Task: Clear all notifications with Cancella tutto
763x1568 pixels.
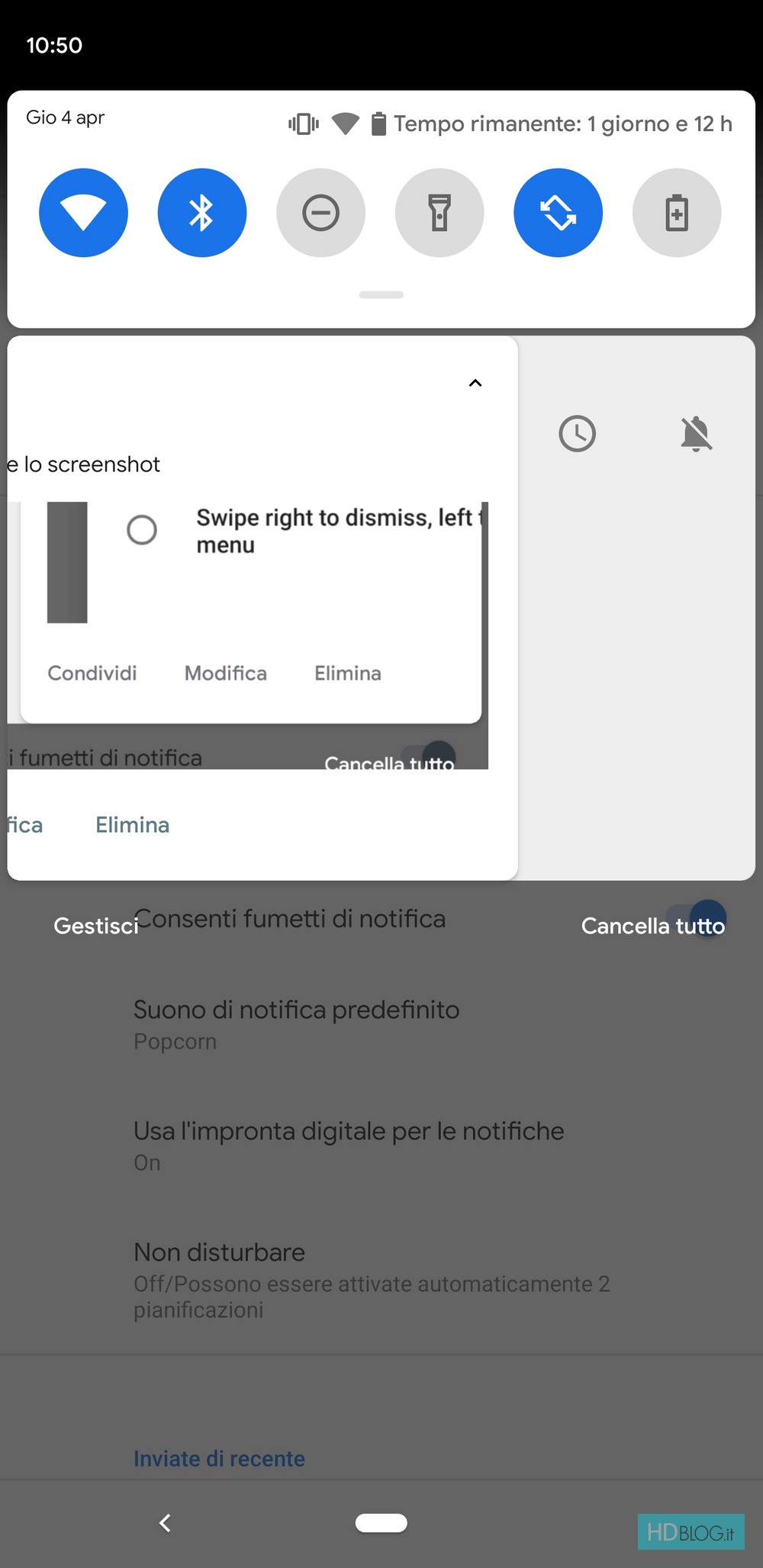Action: coord(652,926)
